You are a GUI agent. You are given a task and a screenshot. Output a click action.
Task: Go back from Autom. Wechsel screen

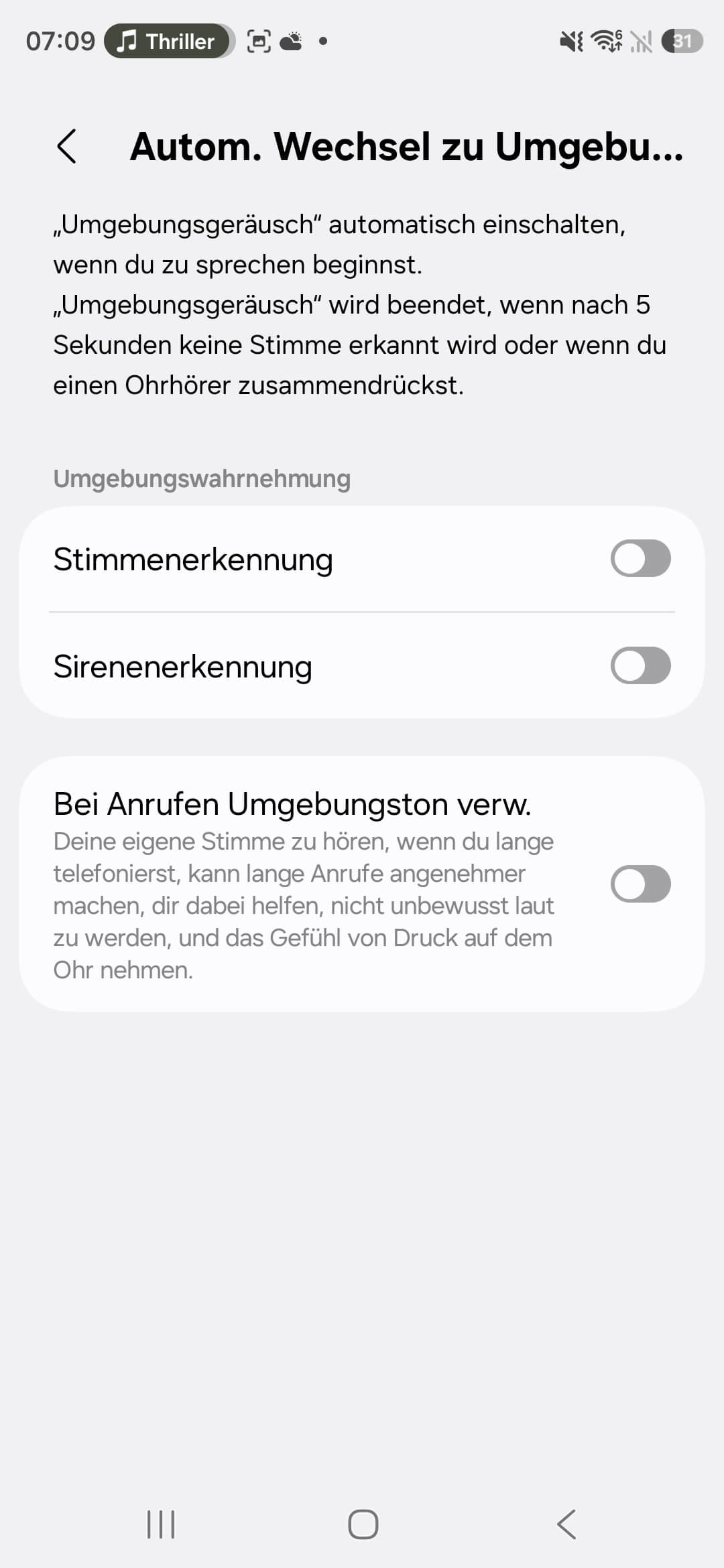[67, 146]
